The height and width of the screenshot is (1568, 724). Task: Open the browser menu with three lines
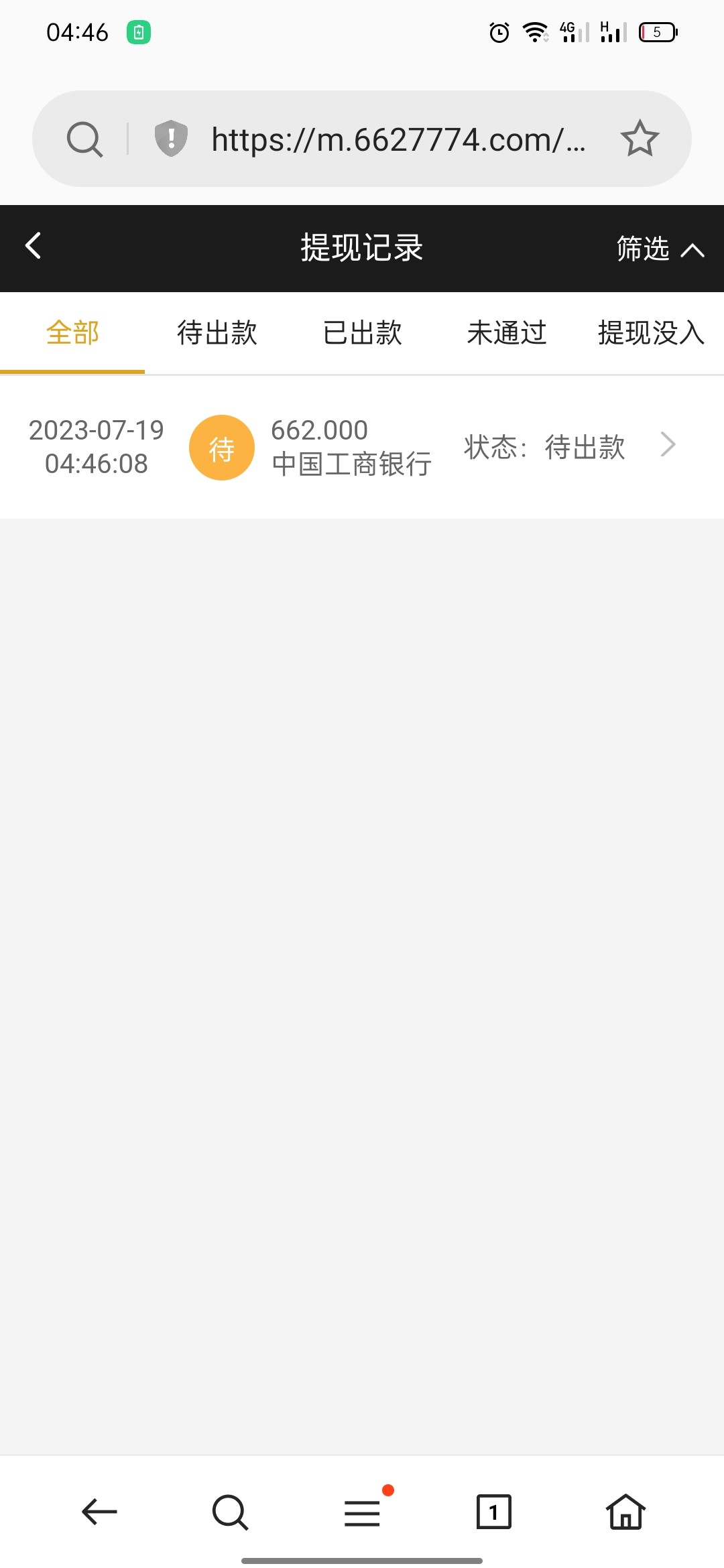[x=362, y=1512]
